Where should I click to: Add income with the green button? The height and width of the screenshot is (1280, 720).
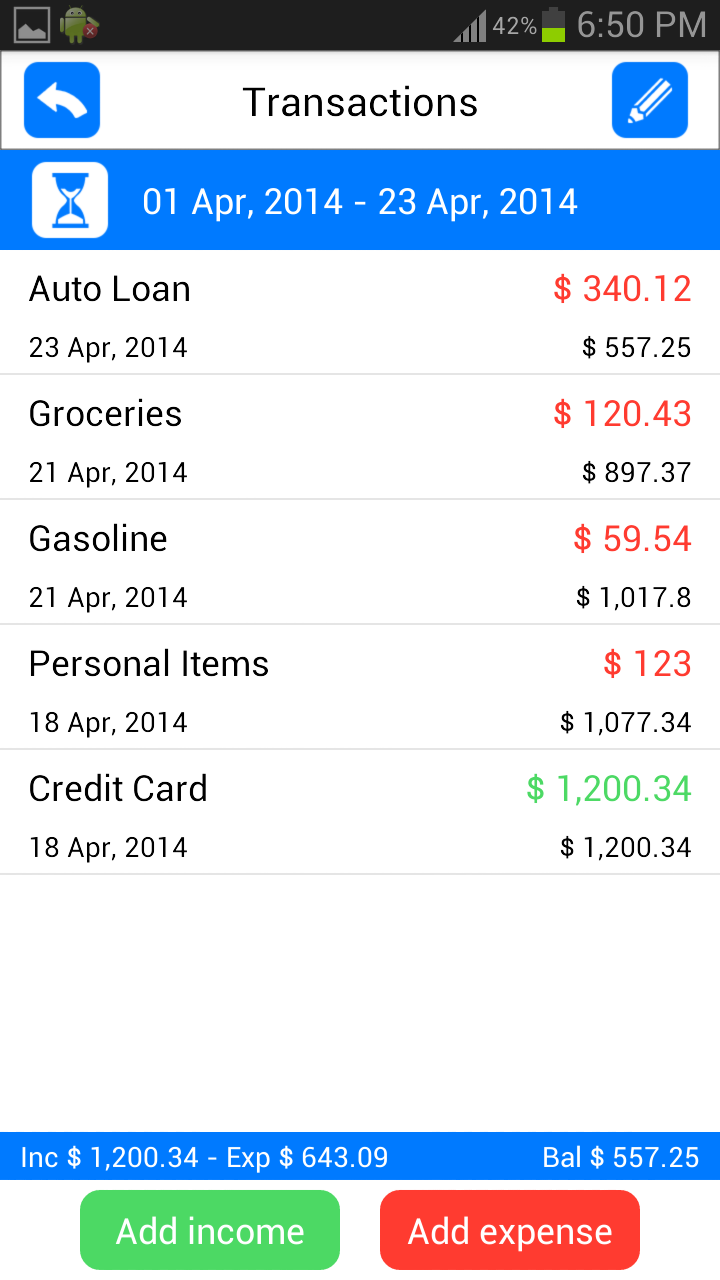(210, 1230)
